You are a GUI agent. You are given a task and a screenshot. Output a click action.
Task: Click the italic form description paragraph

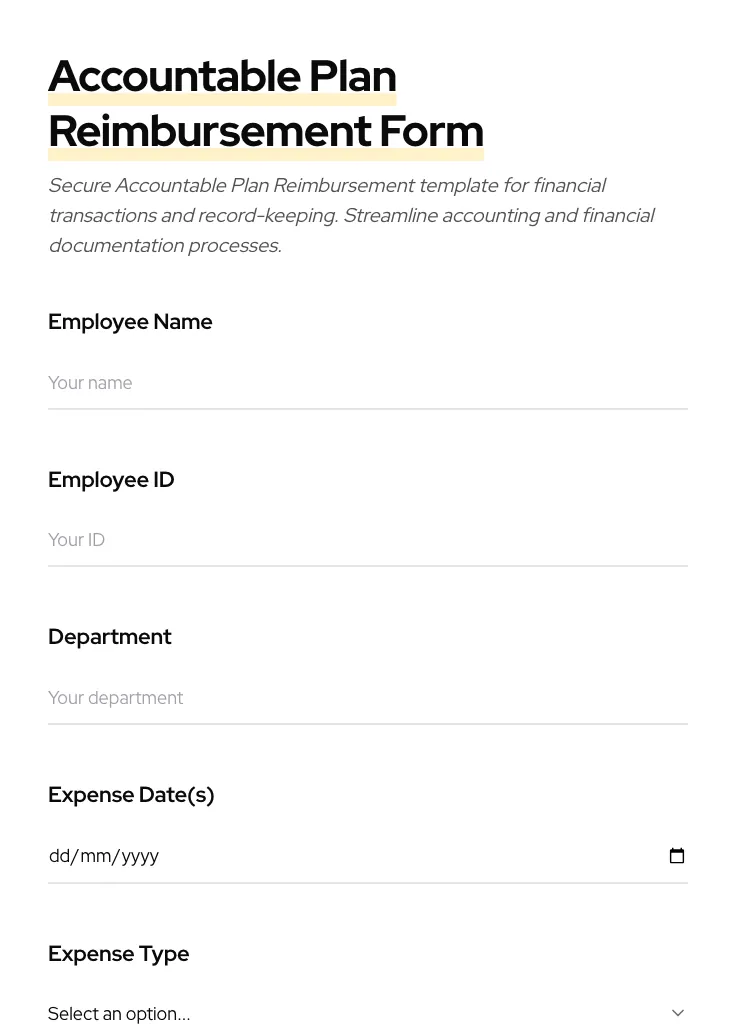pos(350,215)
